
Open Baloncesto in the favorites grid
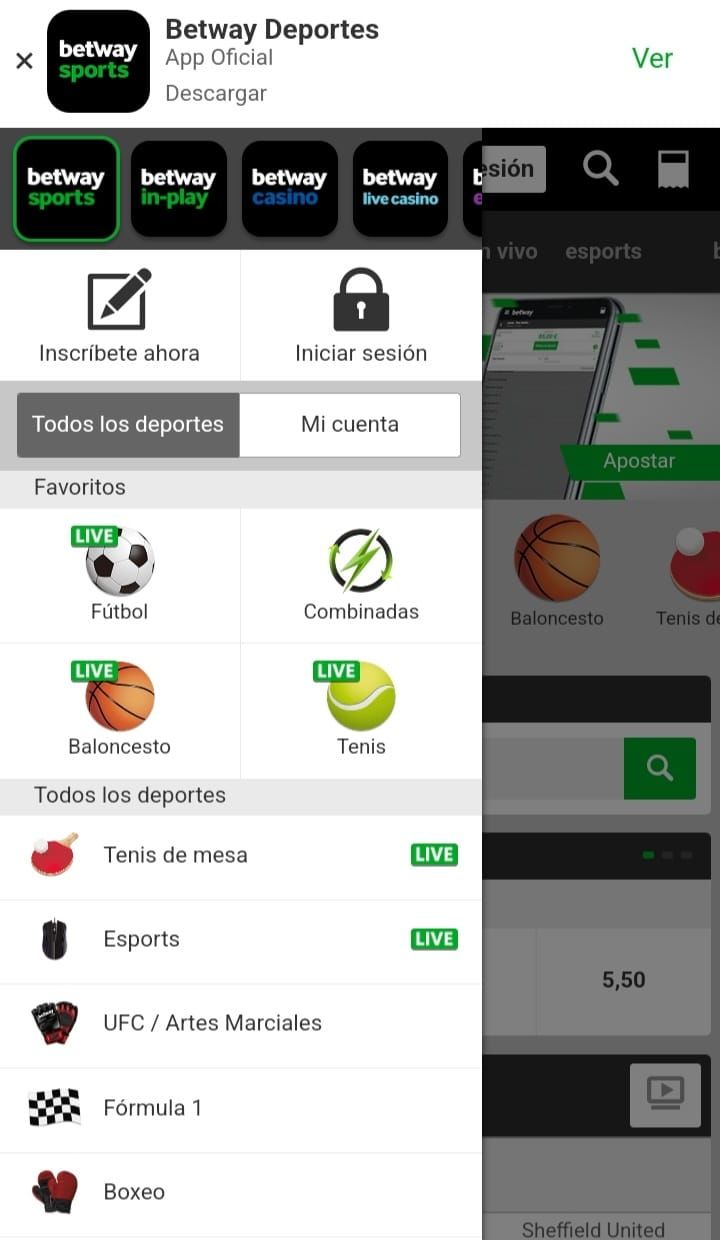click(x=120, y=710)
